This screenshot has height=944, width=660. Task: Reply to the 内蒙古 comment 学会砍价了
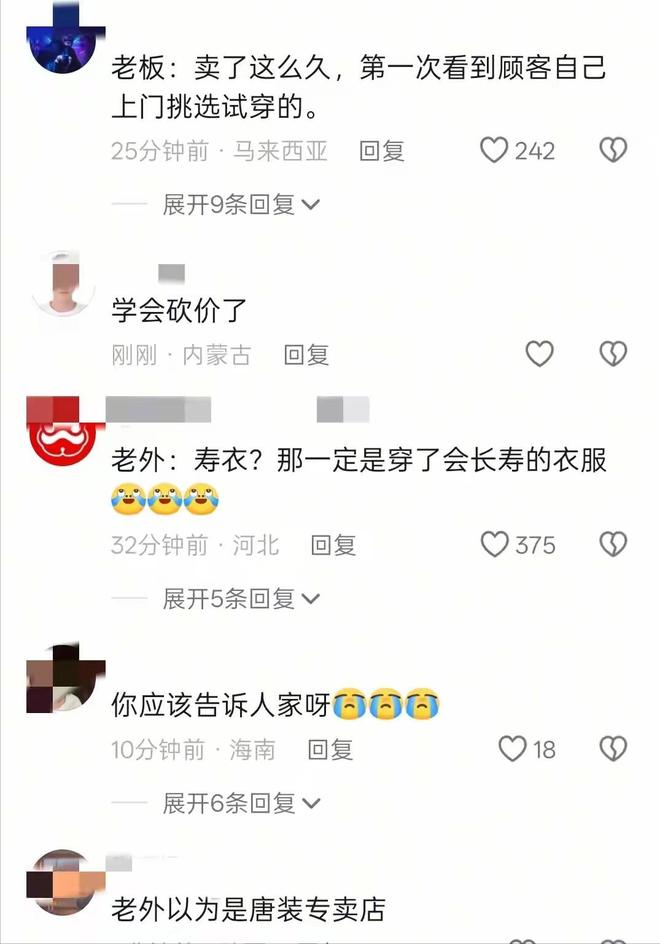[x=306, y=354]
